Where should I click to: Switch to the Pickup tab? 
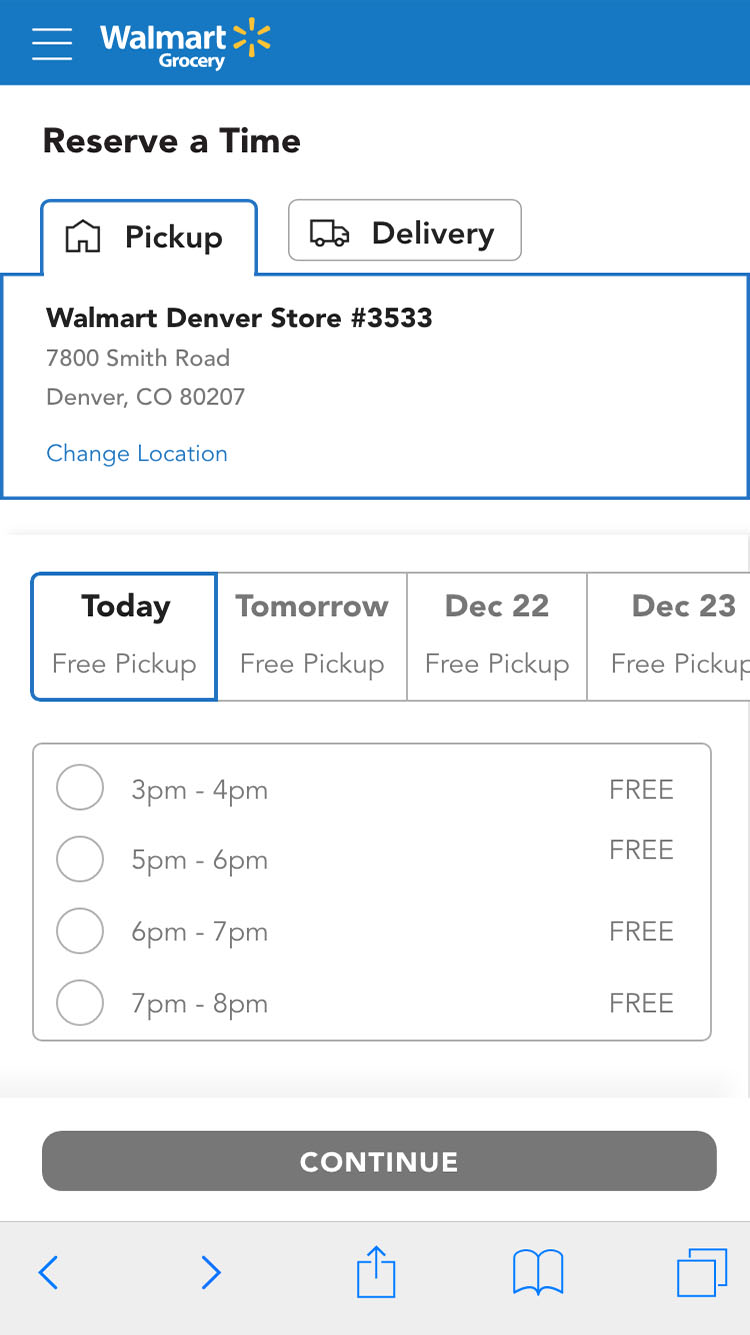point(149,237)
